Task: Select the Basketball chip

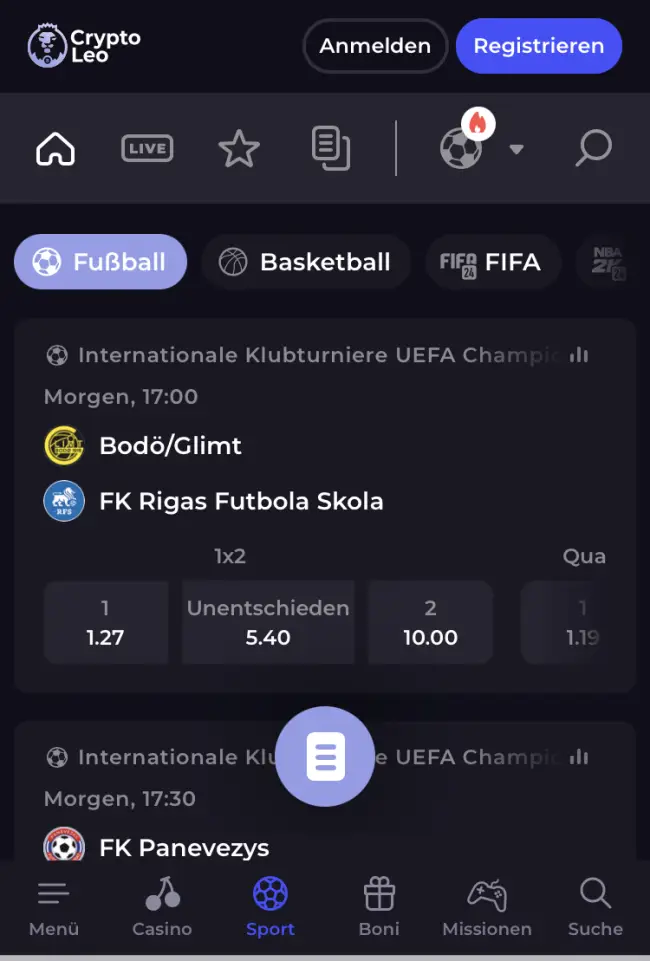Action: coord(306,262)
